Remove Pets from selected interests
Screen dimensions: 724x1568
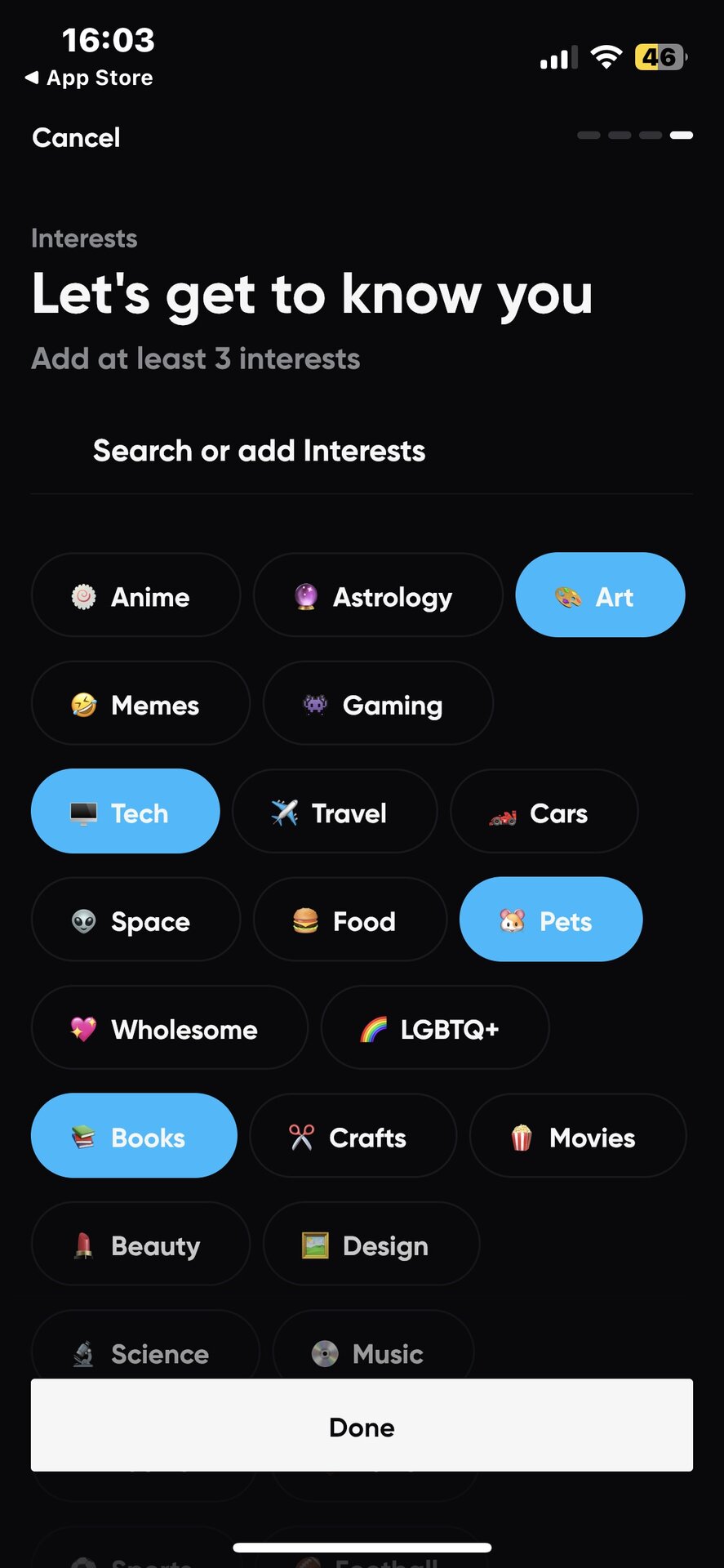(x=551, y=920)
